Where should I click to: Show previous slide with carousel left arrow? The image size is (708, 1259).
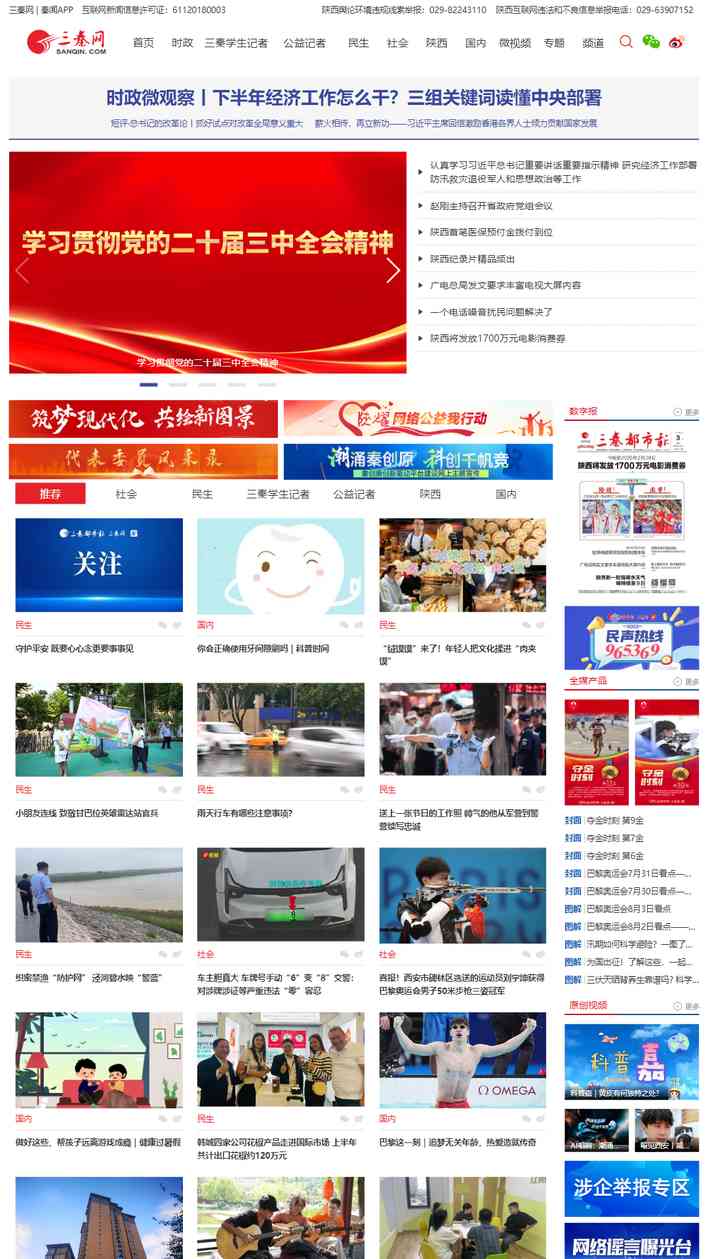pyautogui.click(x=23, y=270)
